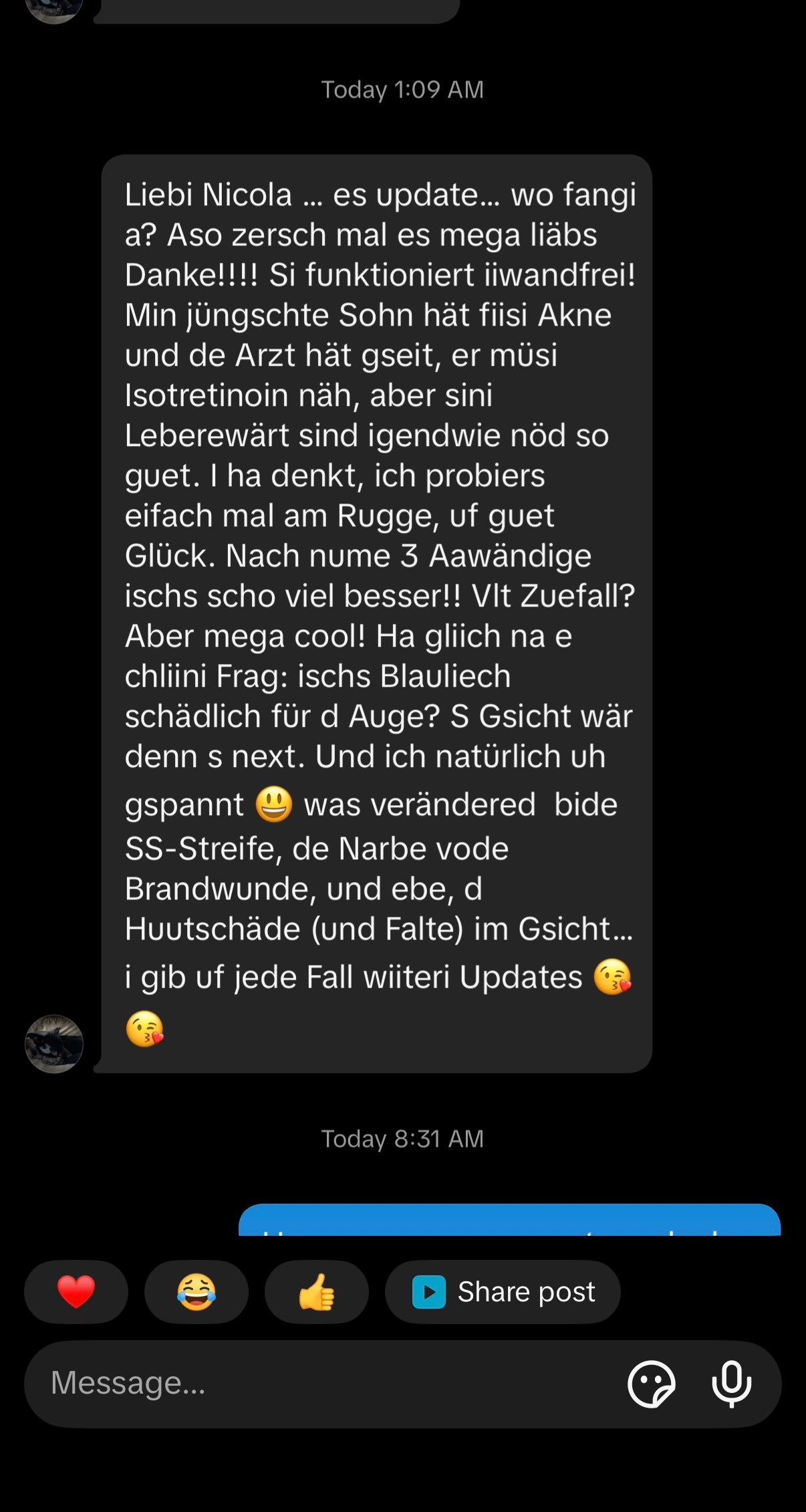Open the sender's profile picture beside the message
806x1512 pixels.
pyautogui.click(x=54, y=1044)
